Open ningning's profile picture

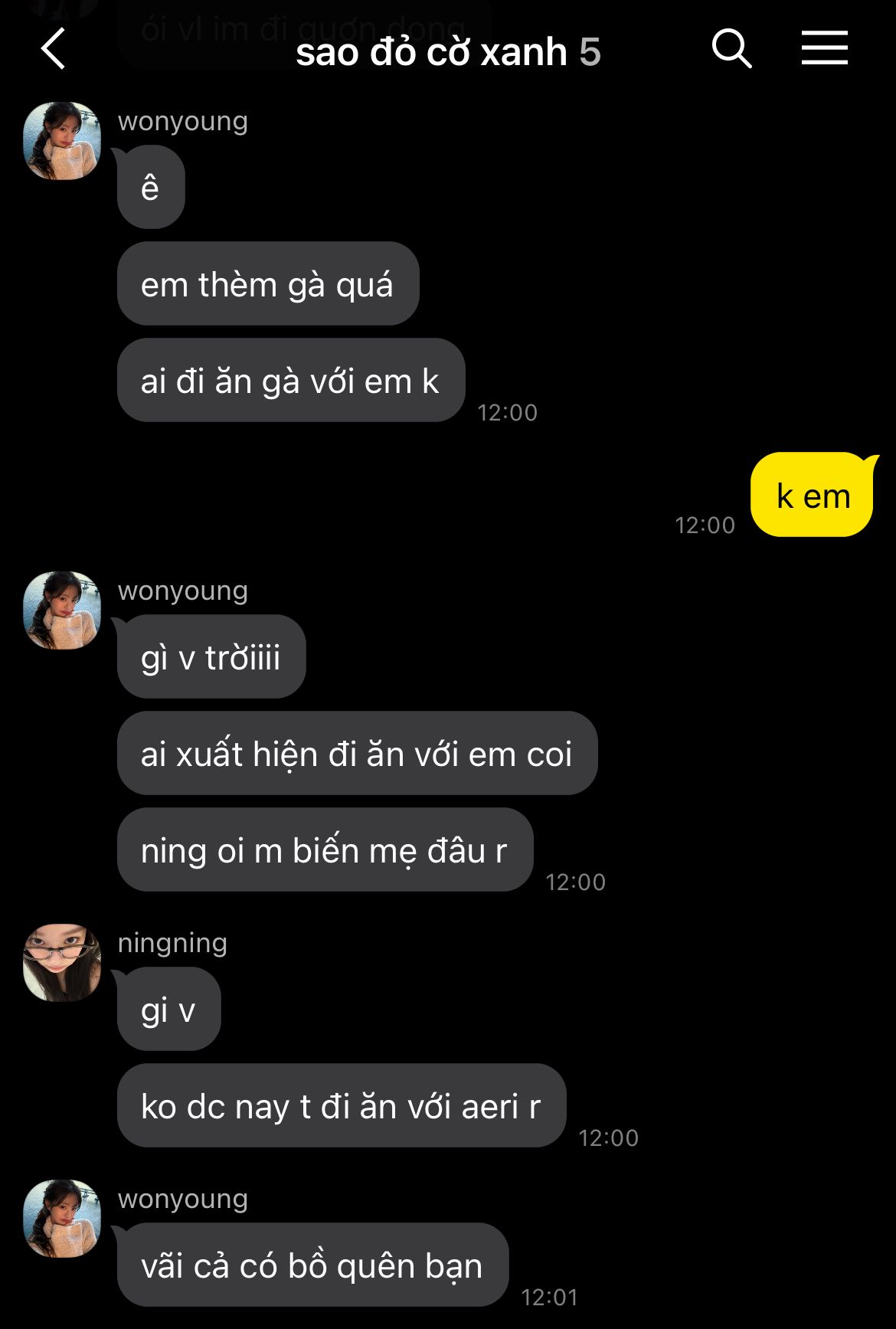[x=62, y=963]
